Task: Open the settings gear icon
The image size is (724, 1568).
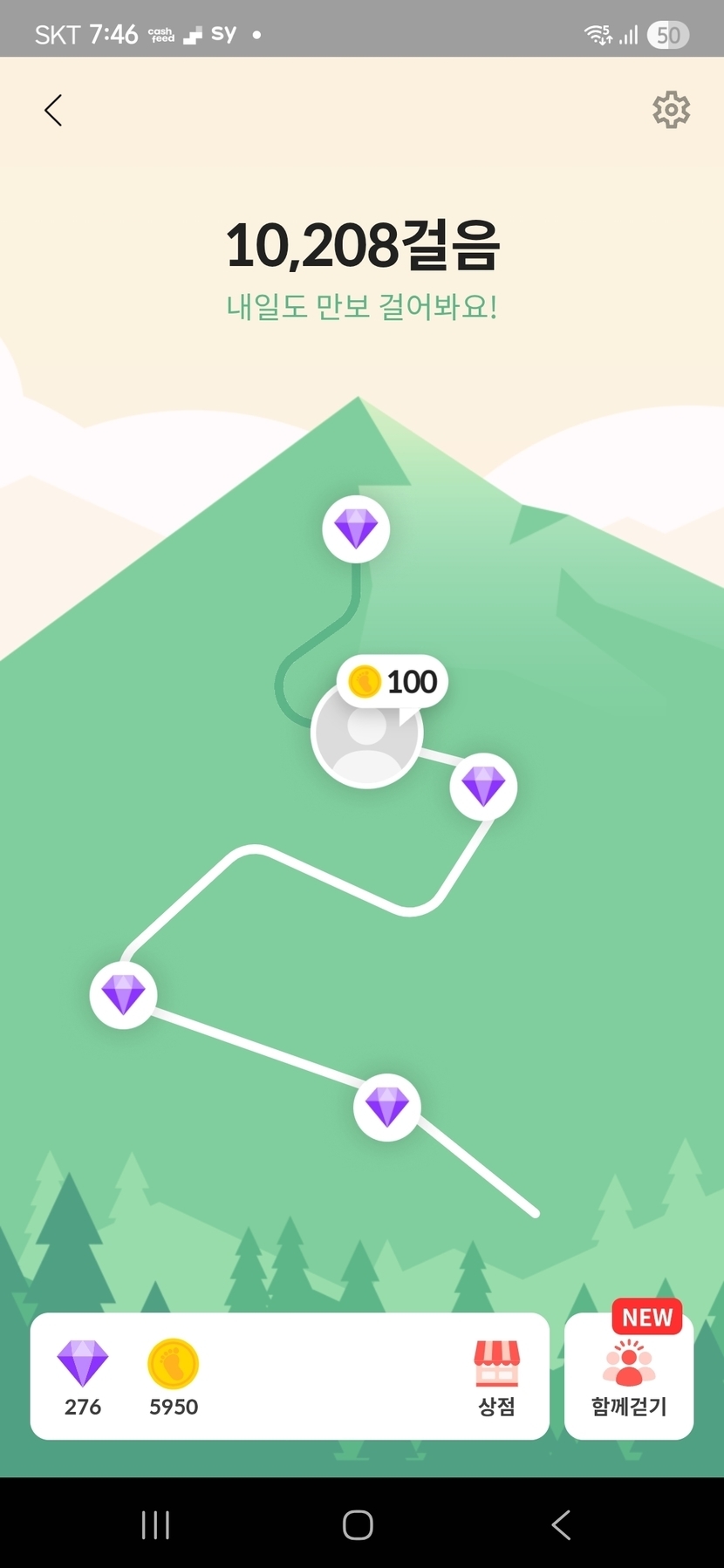Action: click(671, 110)
